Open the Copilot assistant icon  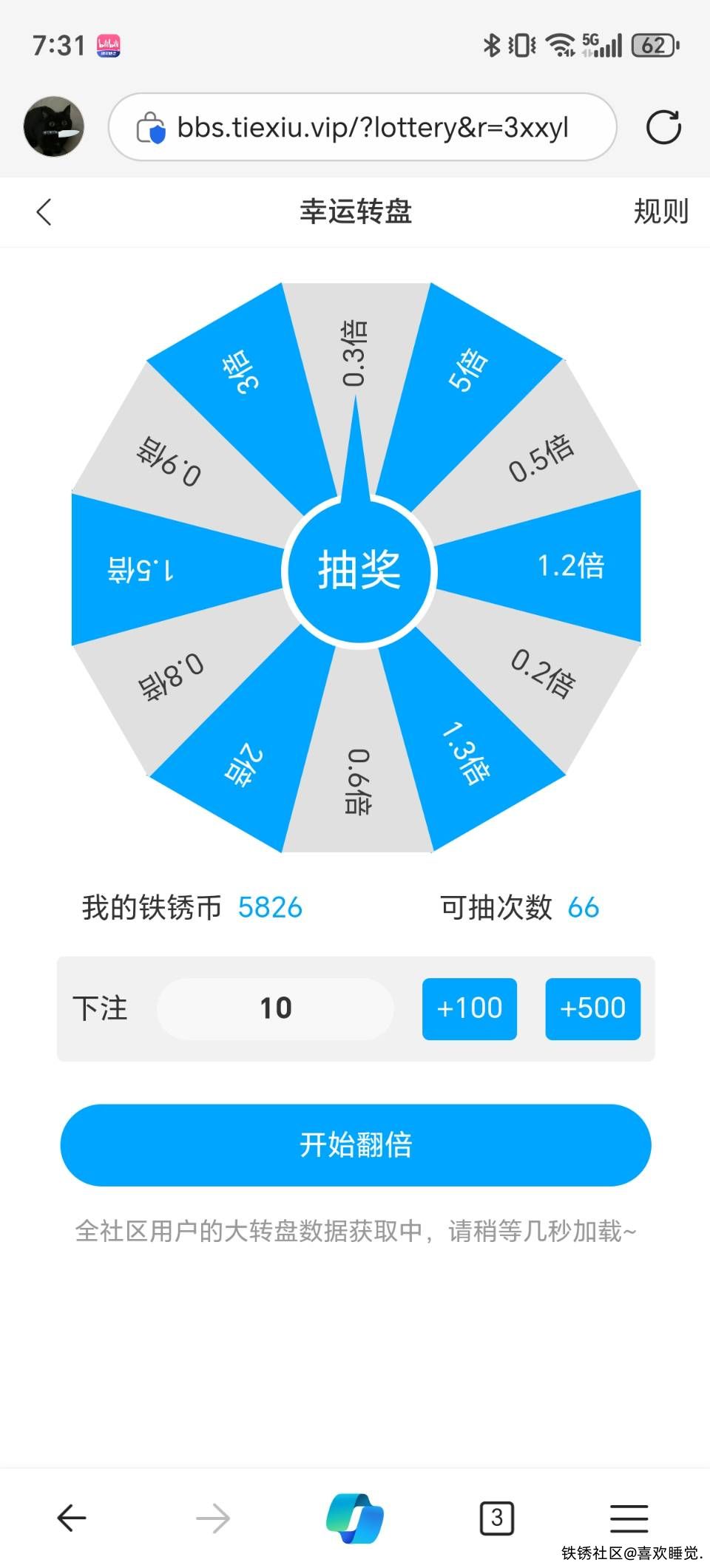pyautogui.click(x=355, y=1518)
